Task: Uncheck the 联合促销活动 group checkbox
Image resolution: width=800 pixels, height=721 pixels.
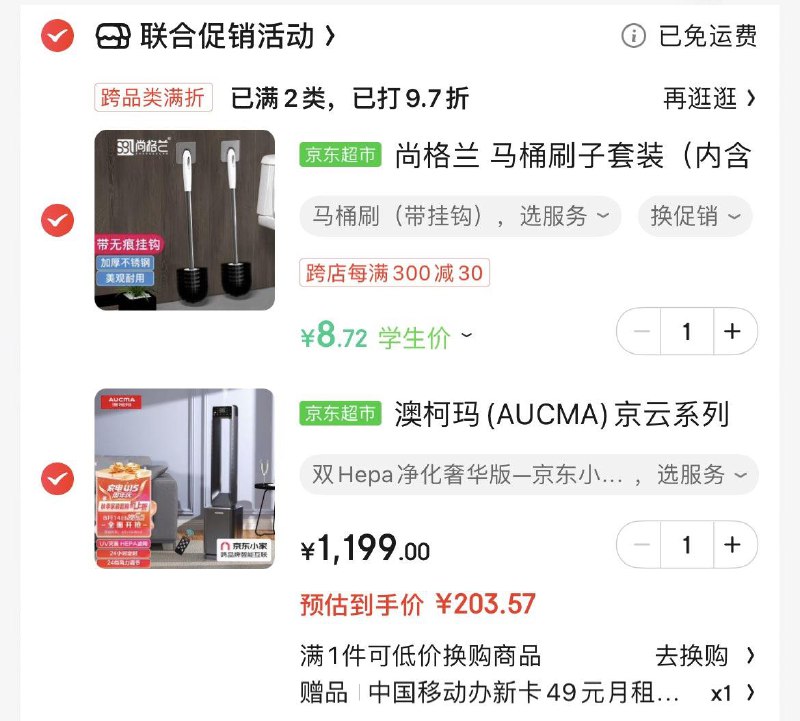Action: click(57, 37)
